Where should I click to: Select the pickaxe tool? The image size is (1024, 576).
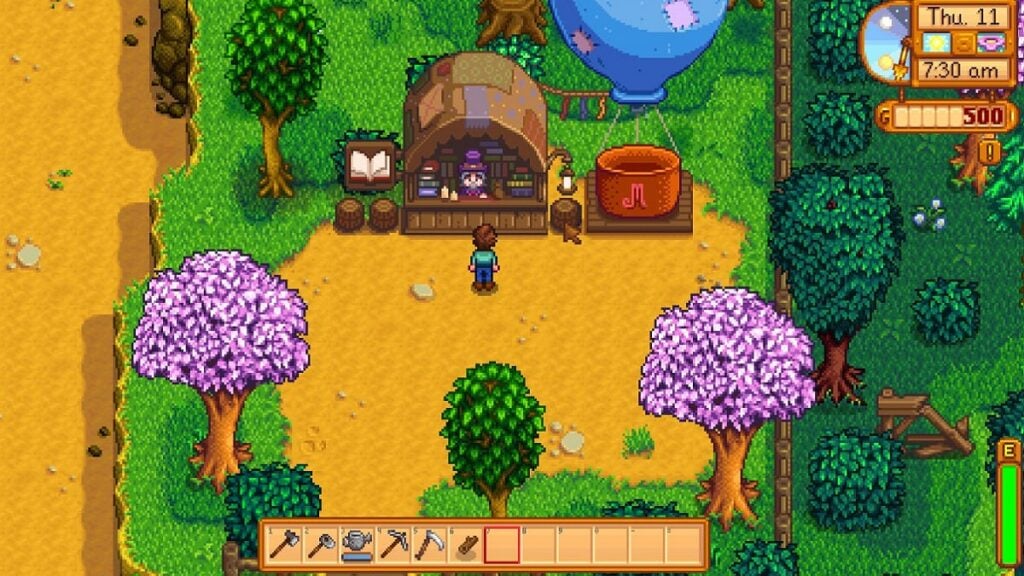393,544
